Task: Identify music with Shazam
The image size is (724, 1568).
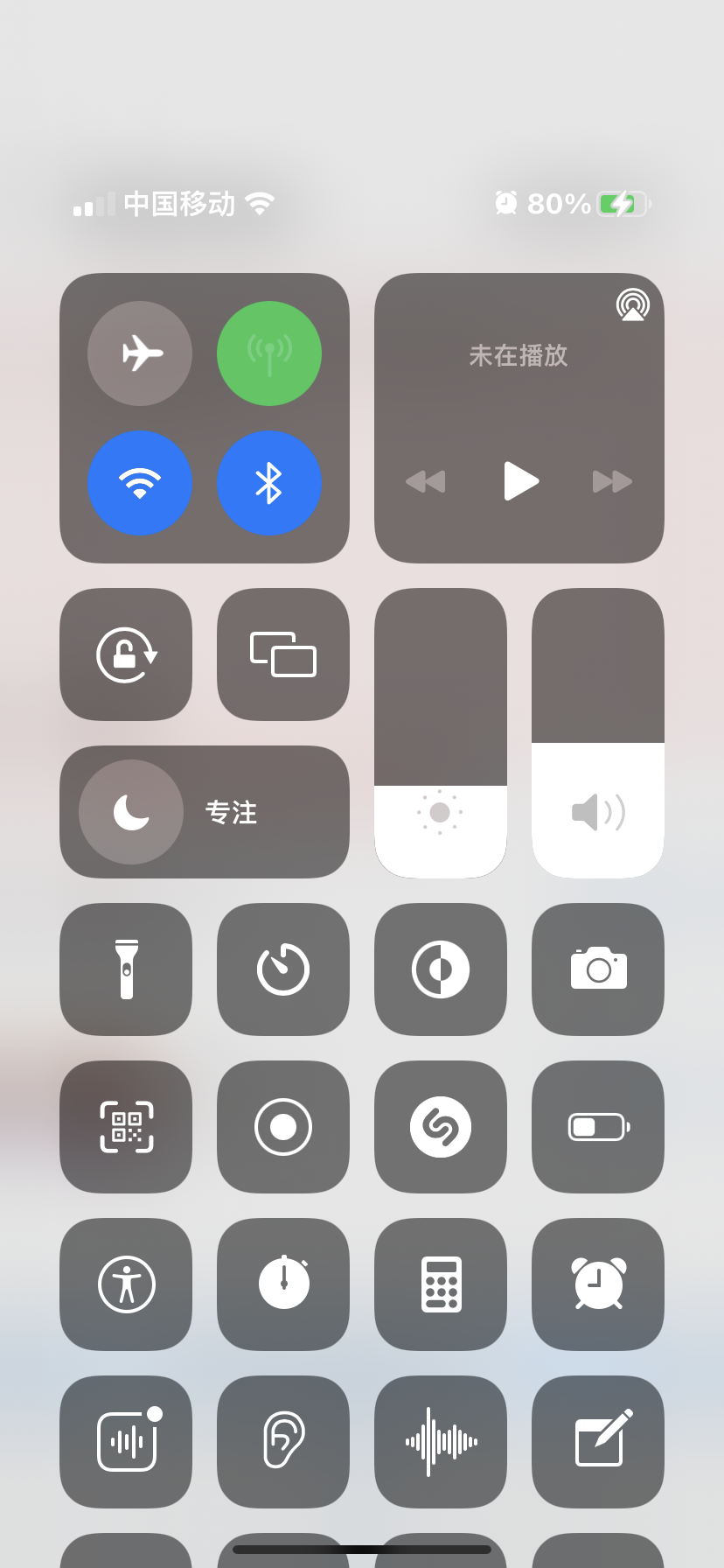Action: coord(441,1127)
